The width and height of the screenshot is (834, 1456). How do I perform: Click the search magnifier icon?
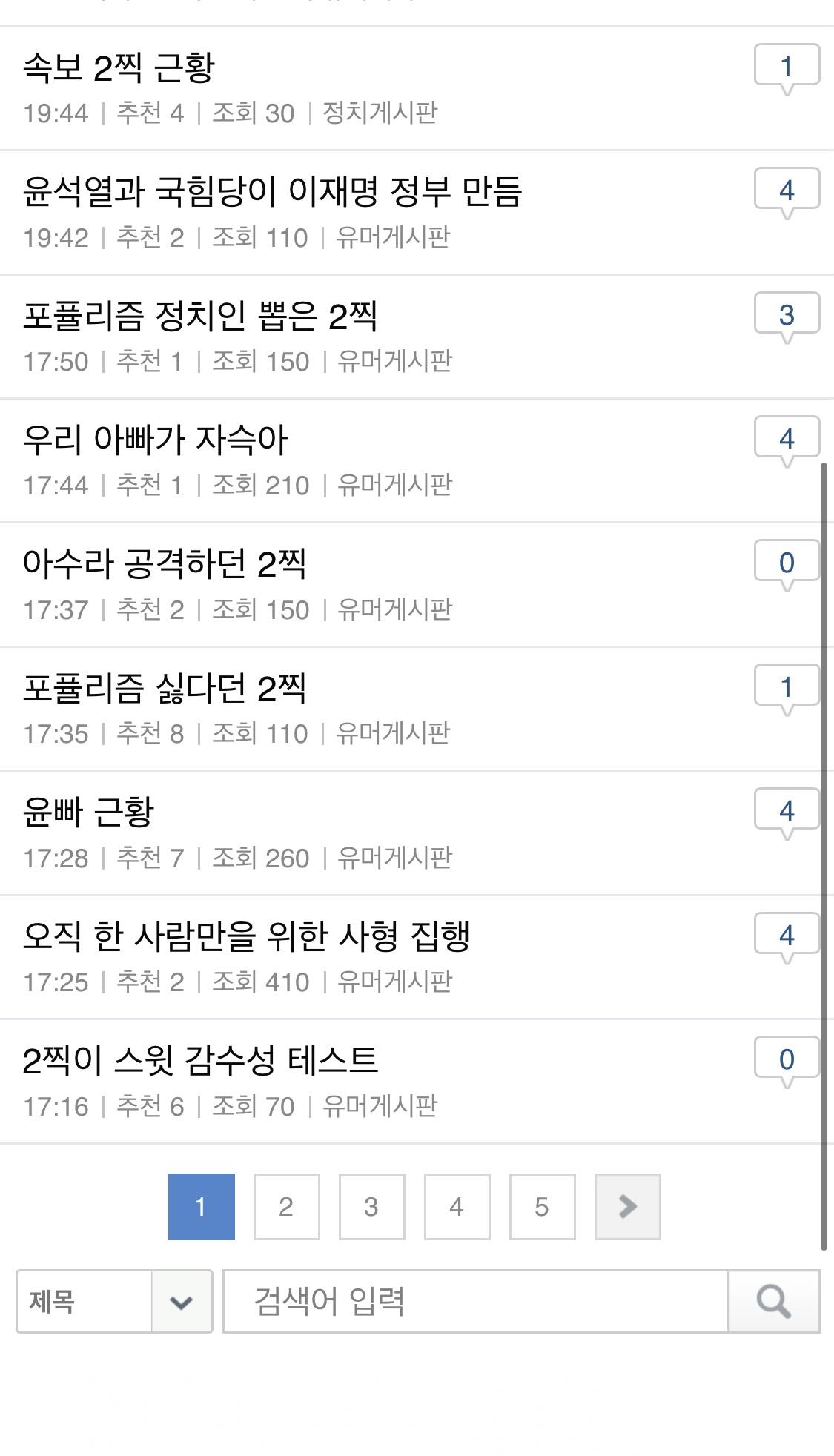click(x=775, y=1303)
